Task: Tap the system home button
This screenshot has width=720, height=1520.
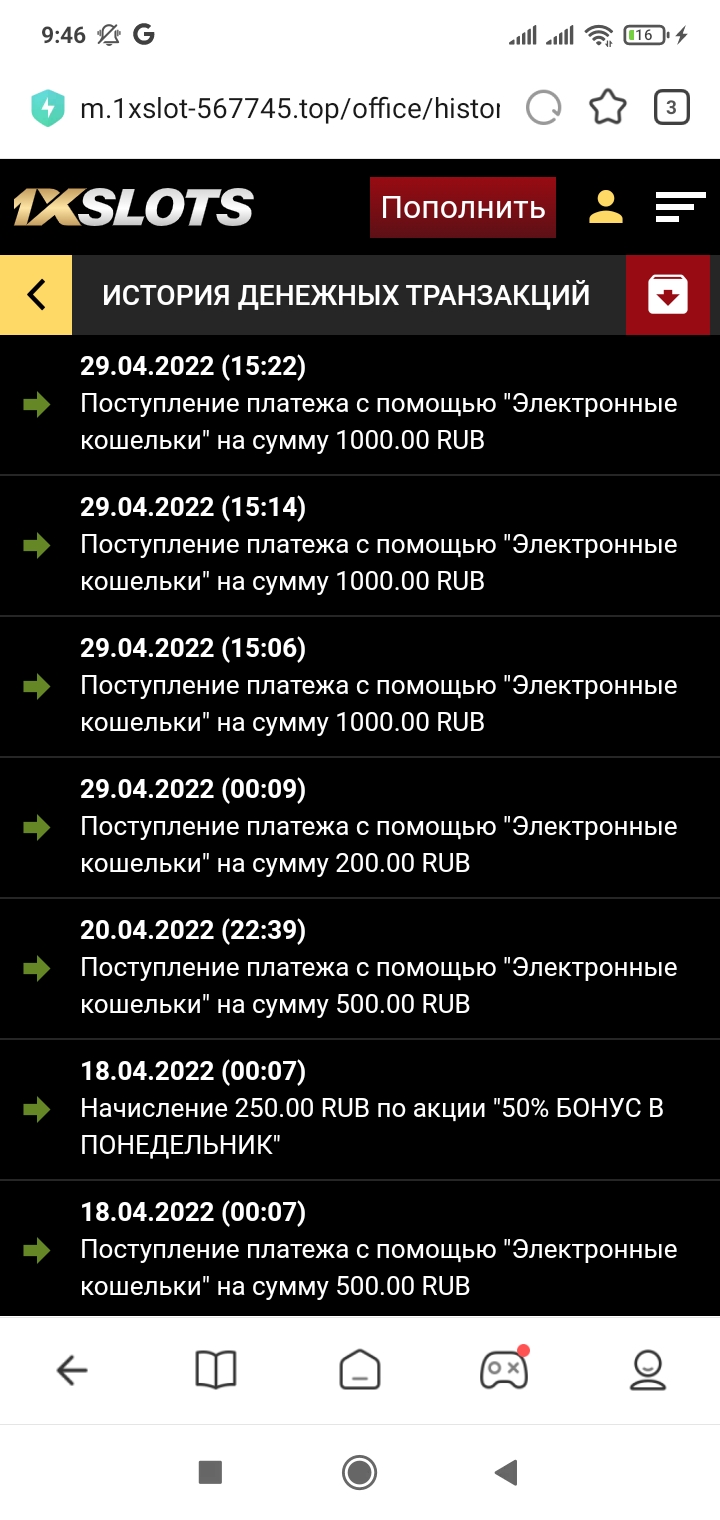Action: [x=359, y=1471]
